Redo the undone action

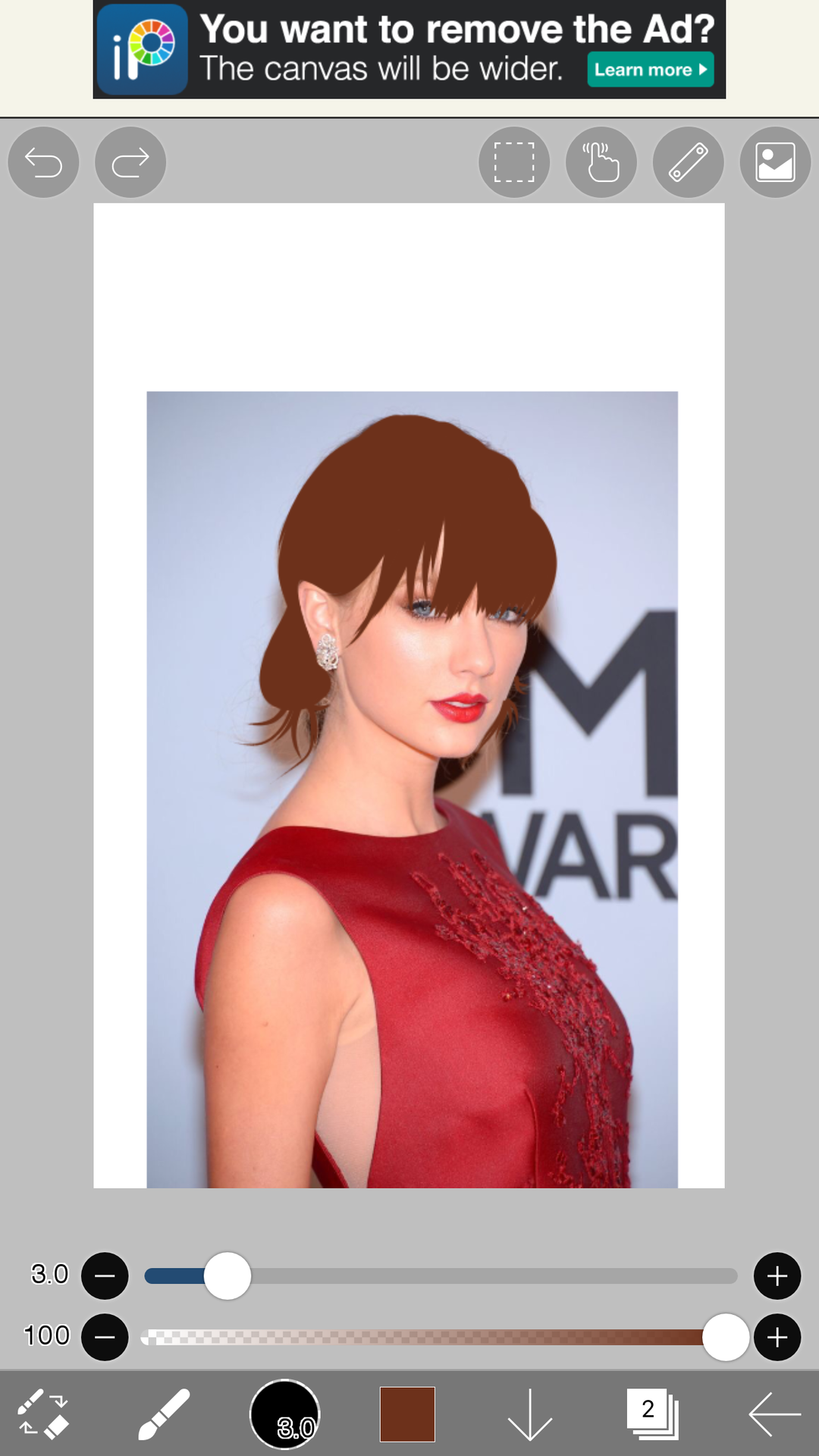pyautogui.click(x=130, y=162)
